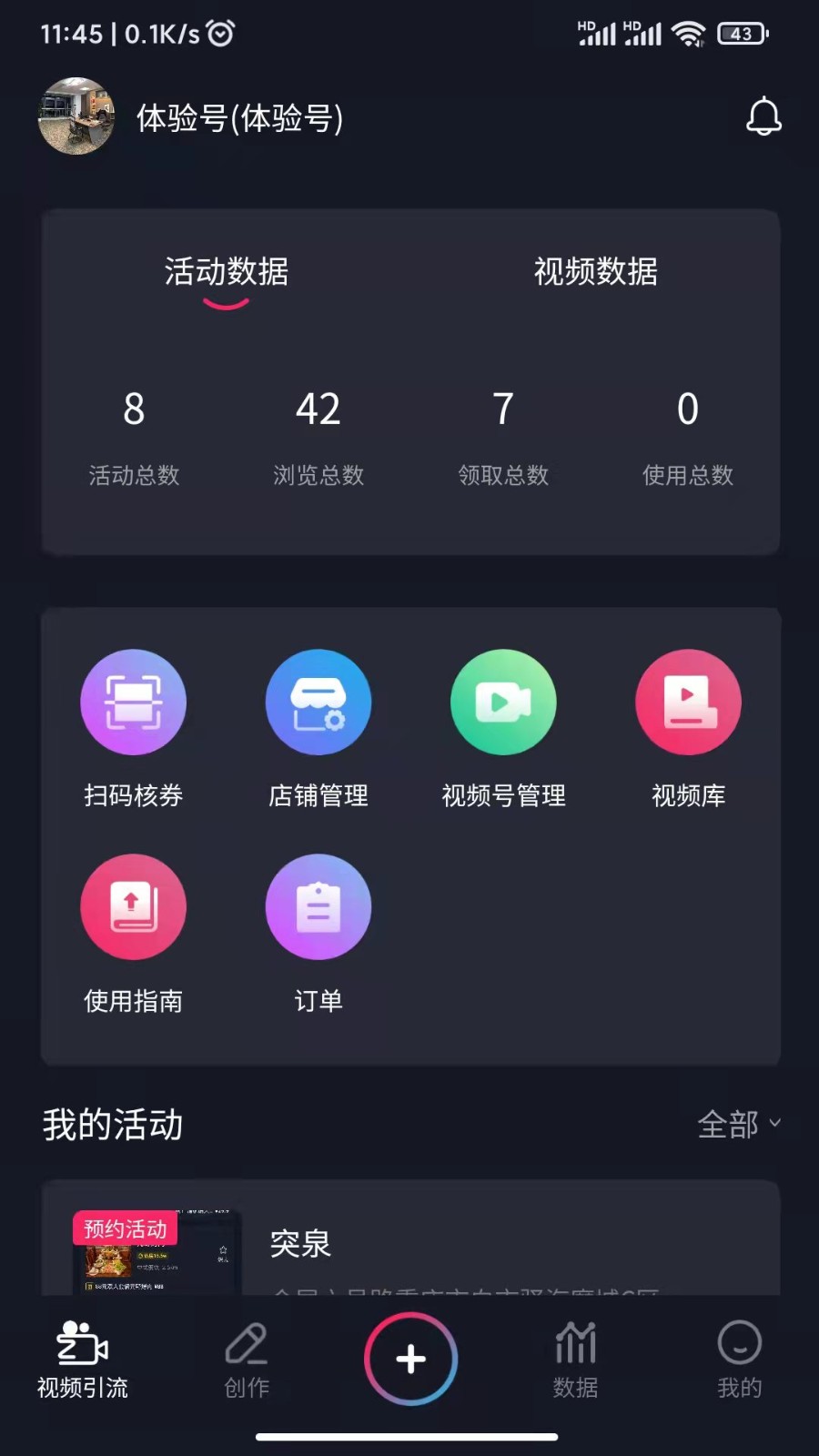Expand the 全部 filter dropdown
Viewport: 819px width, 1456px height.
click(x=739, y=1126)
